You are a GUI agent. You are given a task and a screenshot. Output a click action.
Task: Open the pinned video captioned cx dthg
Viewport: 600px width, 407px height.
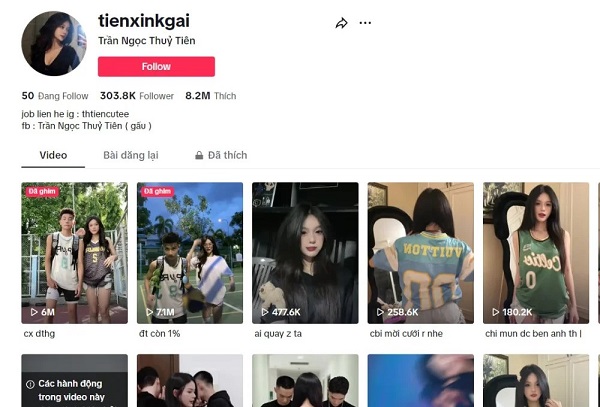pos(74,252)
